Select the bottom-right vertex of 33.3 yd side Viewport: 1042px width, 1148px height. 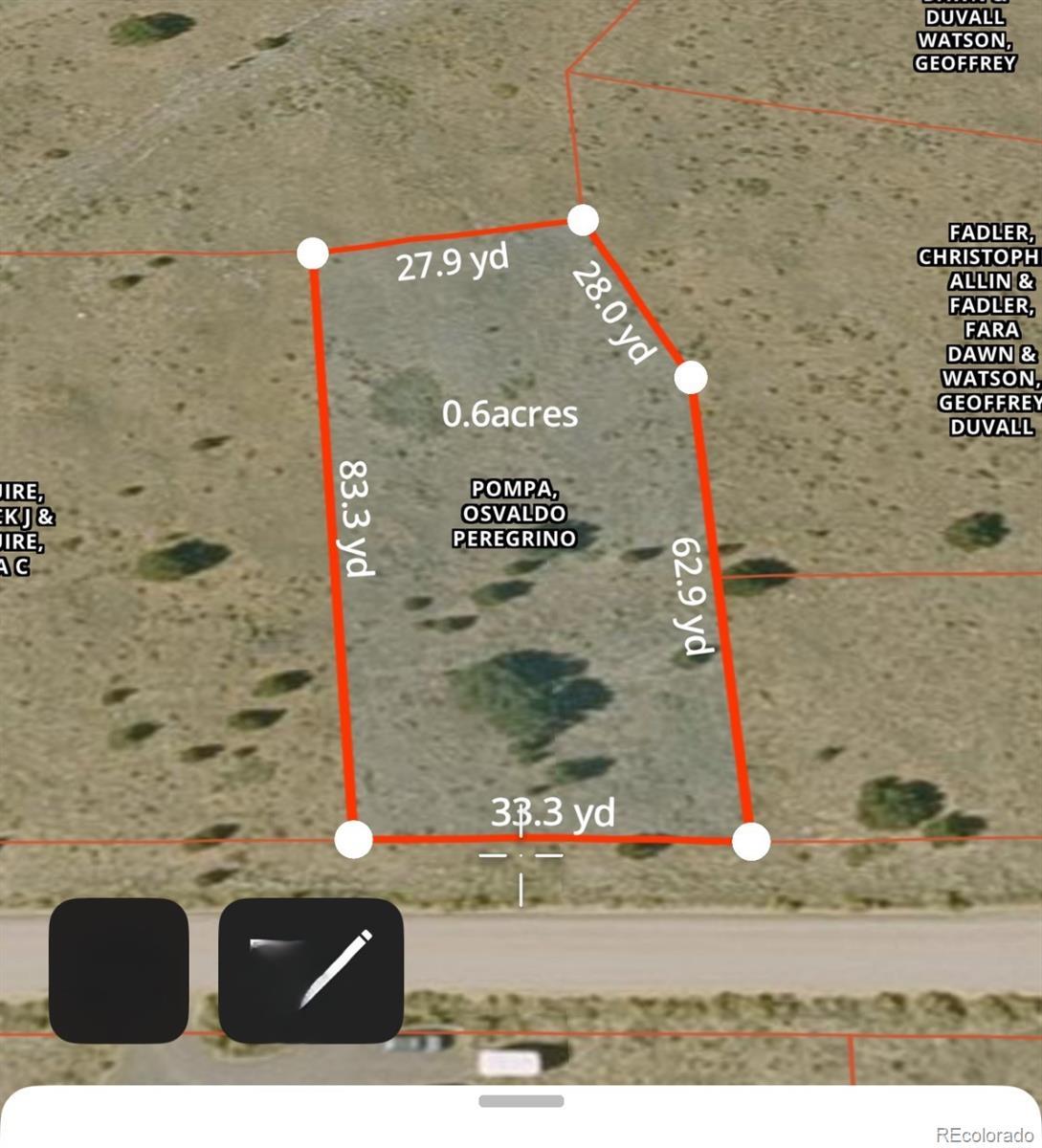(x=751, y=842)
